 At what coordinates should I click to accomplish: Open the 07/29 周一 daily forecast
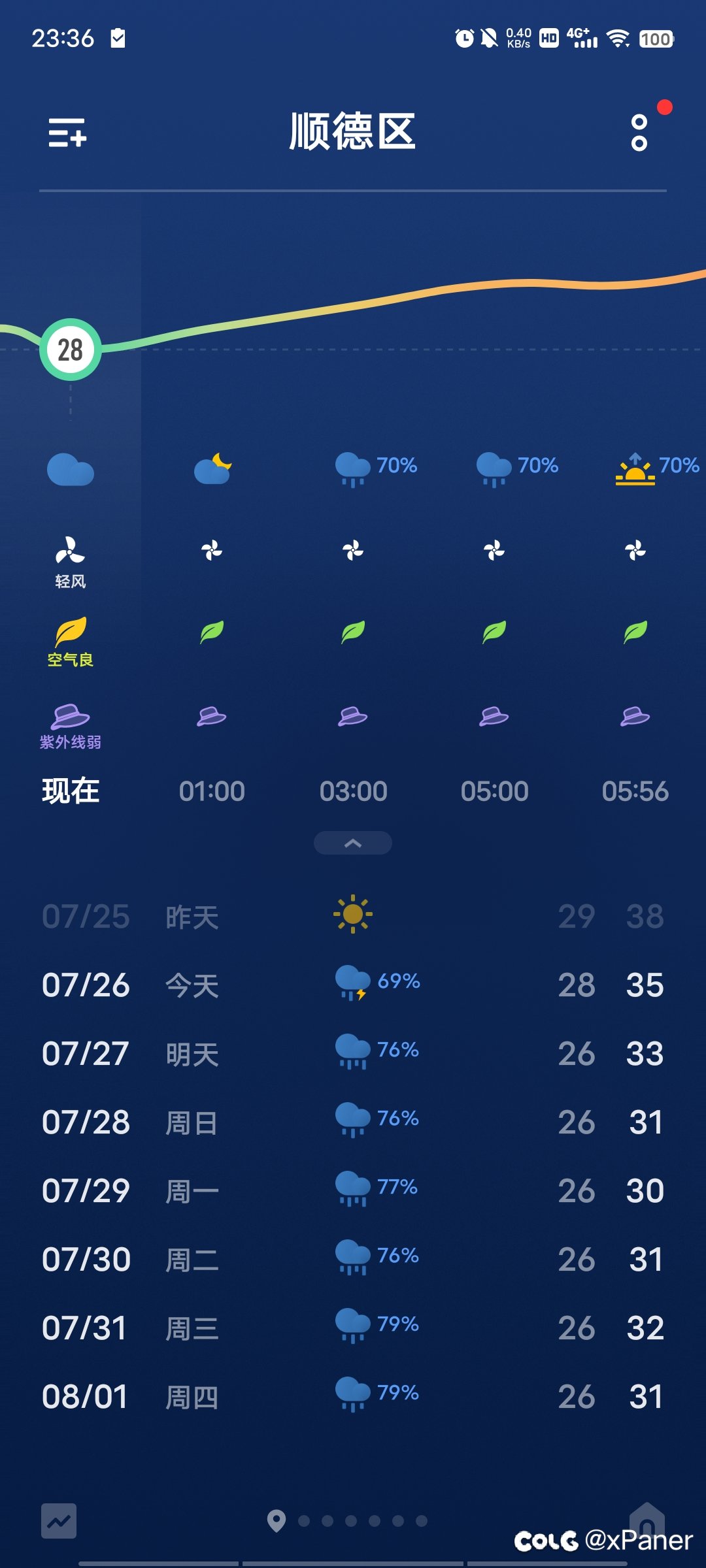click(353, 1190)
